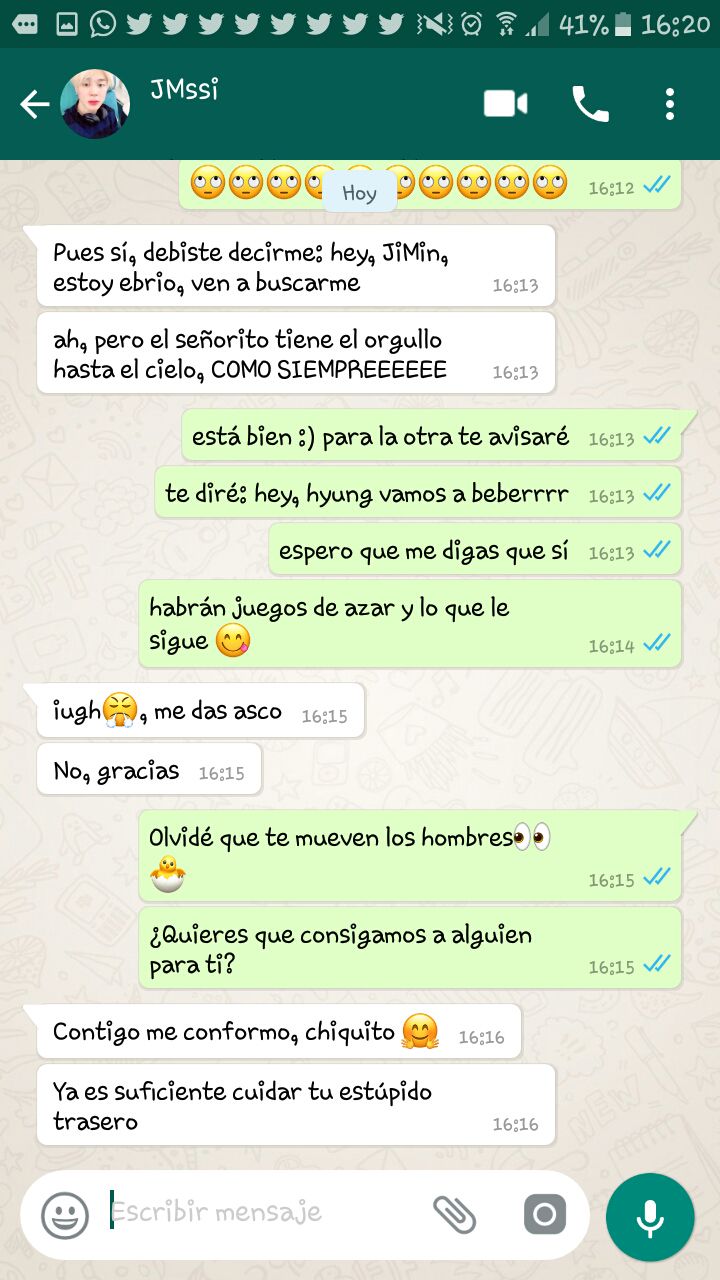
Task: Focus the Escribir mensaje text field
Action: tap(260, 1213)
